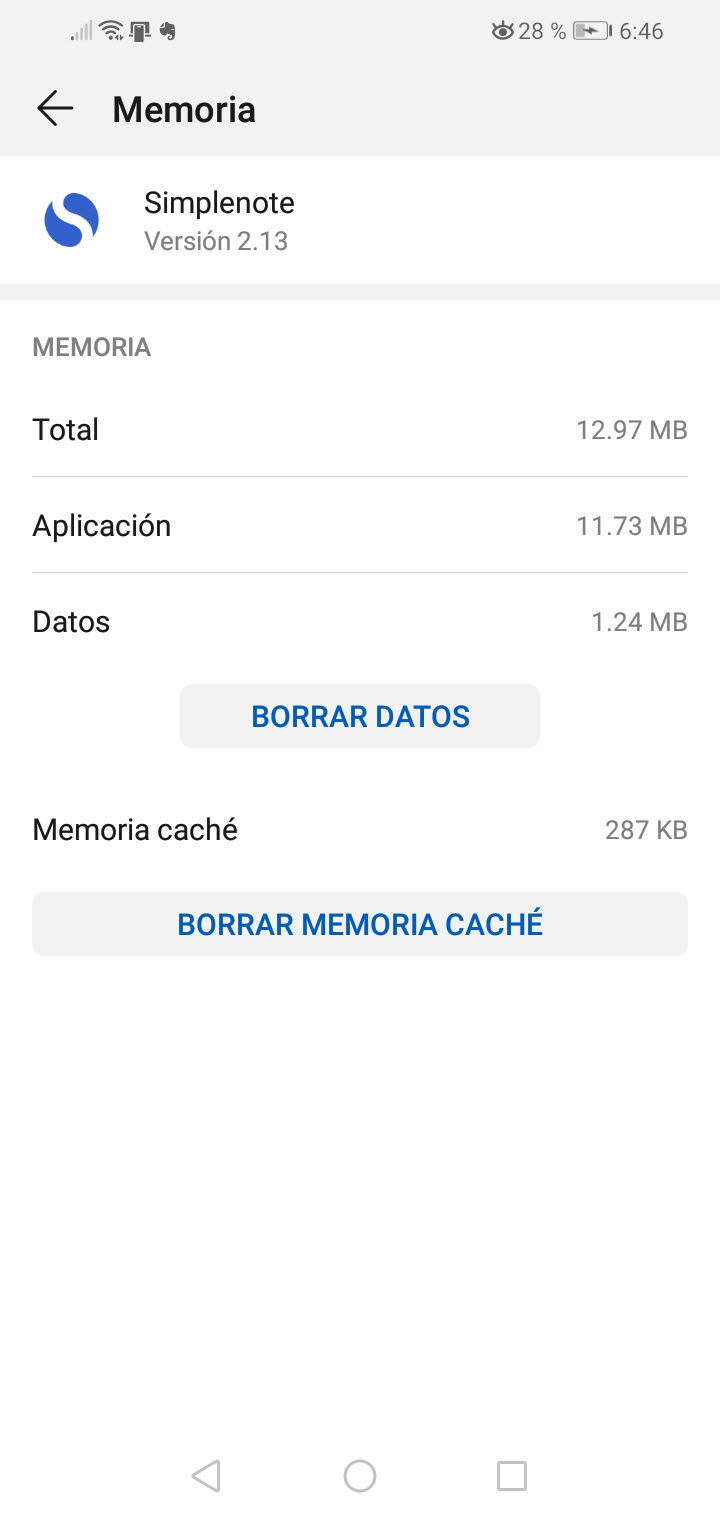Tap the BORRAR DATOS button
The height and width of the screenshot is (1520, 720).
[x=360, y=716]
